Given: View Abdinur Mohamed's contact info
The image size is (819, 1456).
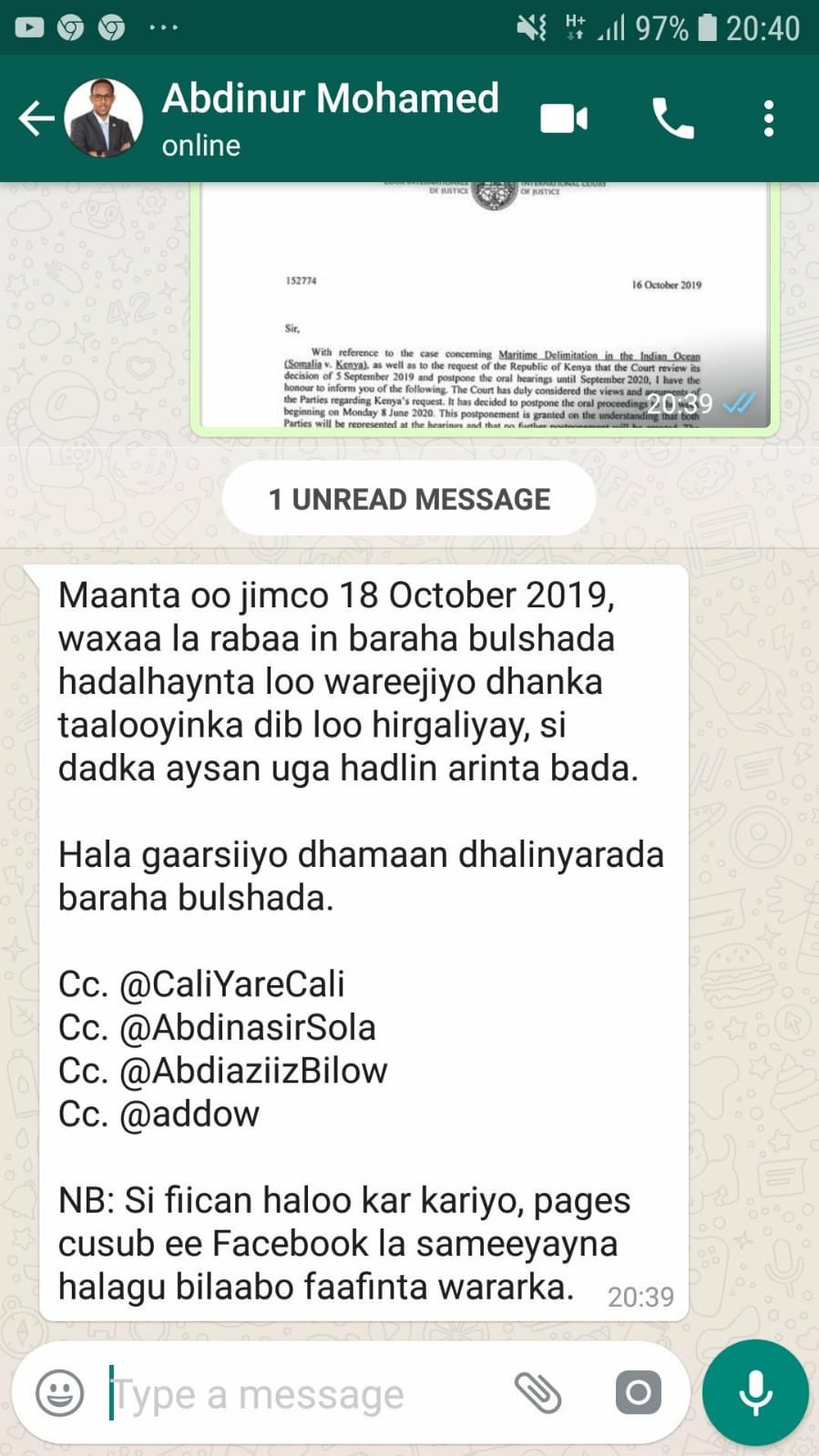Looking at the screenshot, I should (330, 117).
